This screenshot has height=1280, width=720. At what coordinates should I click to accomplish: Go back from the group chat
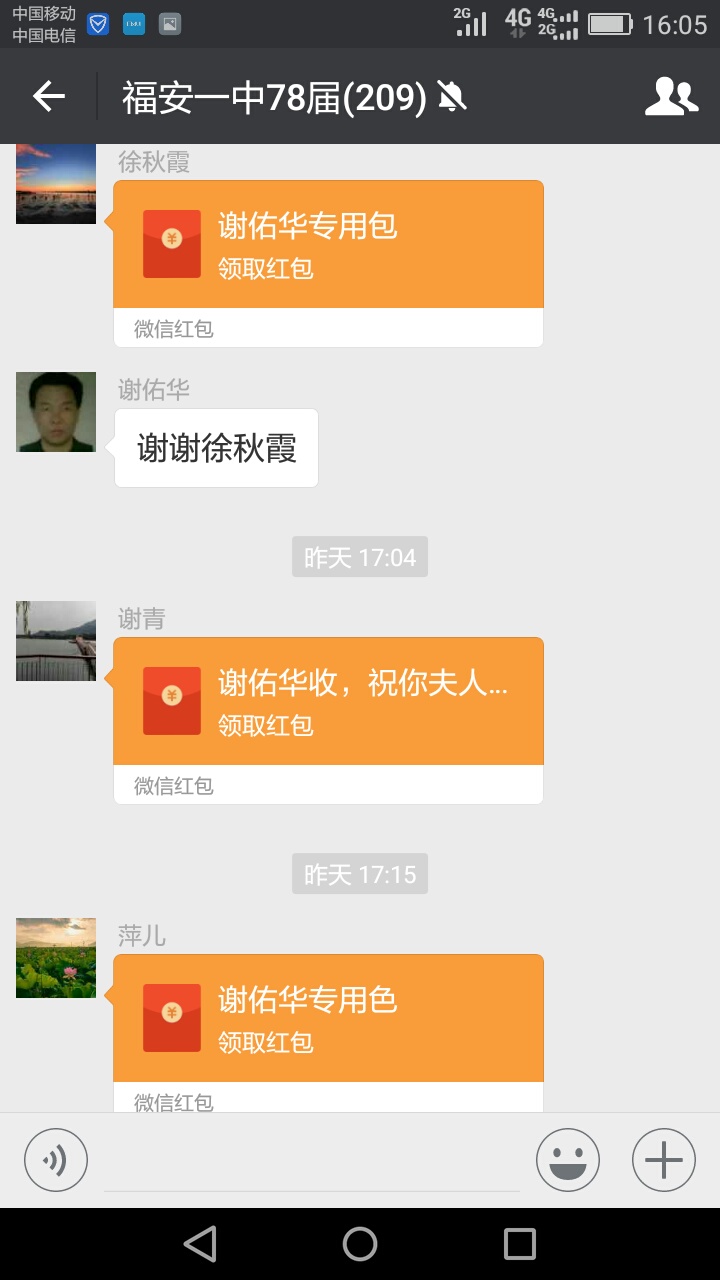[48, 97]
